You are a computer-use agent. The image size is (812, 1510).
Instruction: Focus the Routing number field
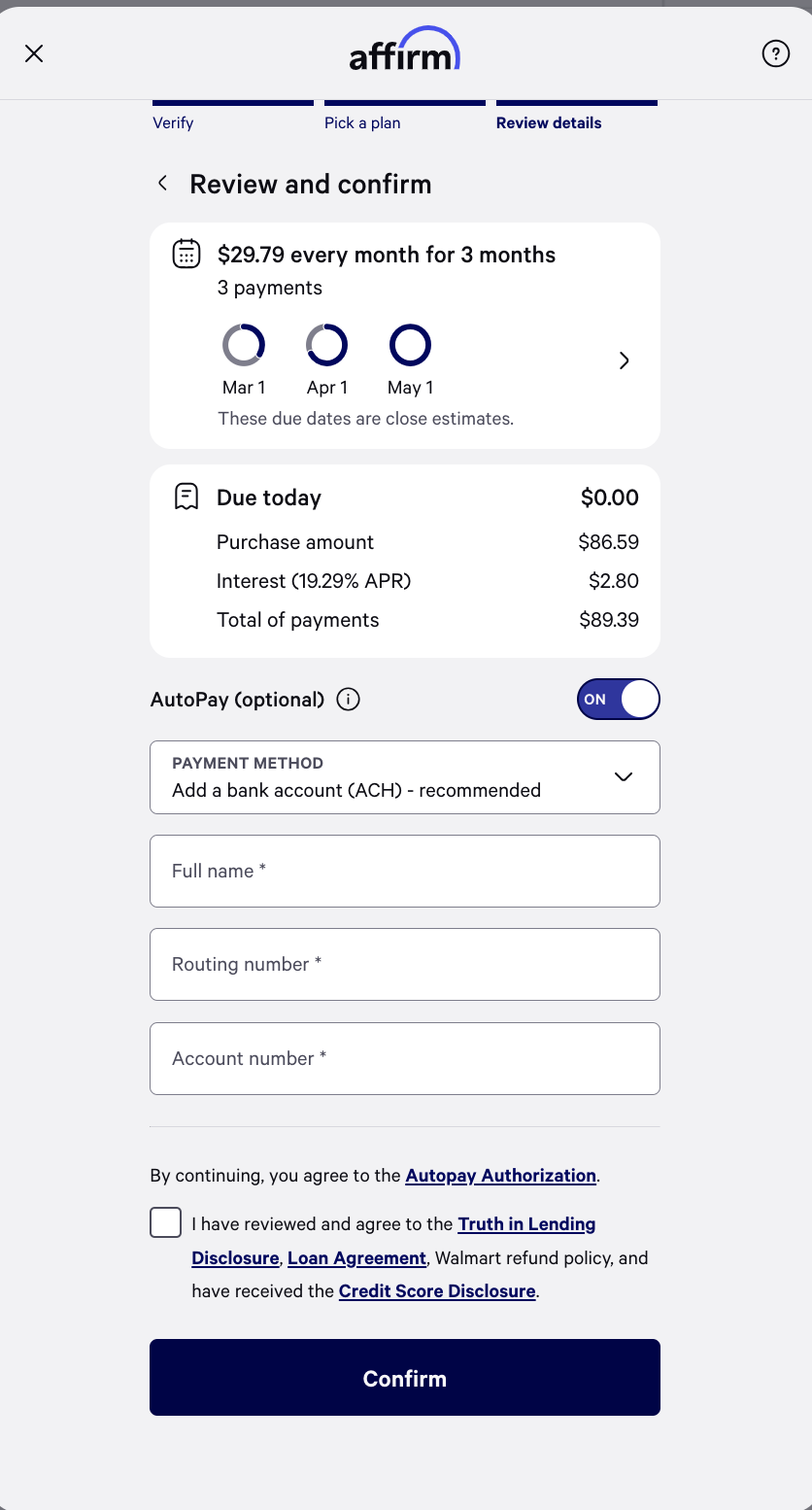click(x=405, y=964)
